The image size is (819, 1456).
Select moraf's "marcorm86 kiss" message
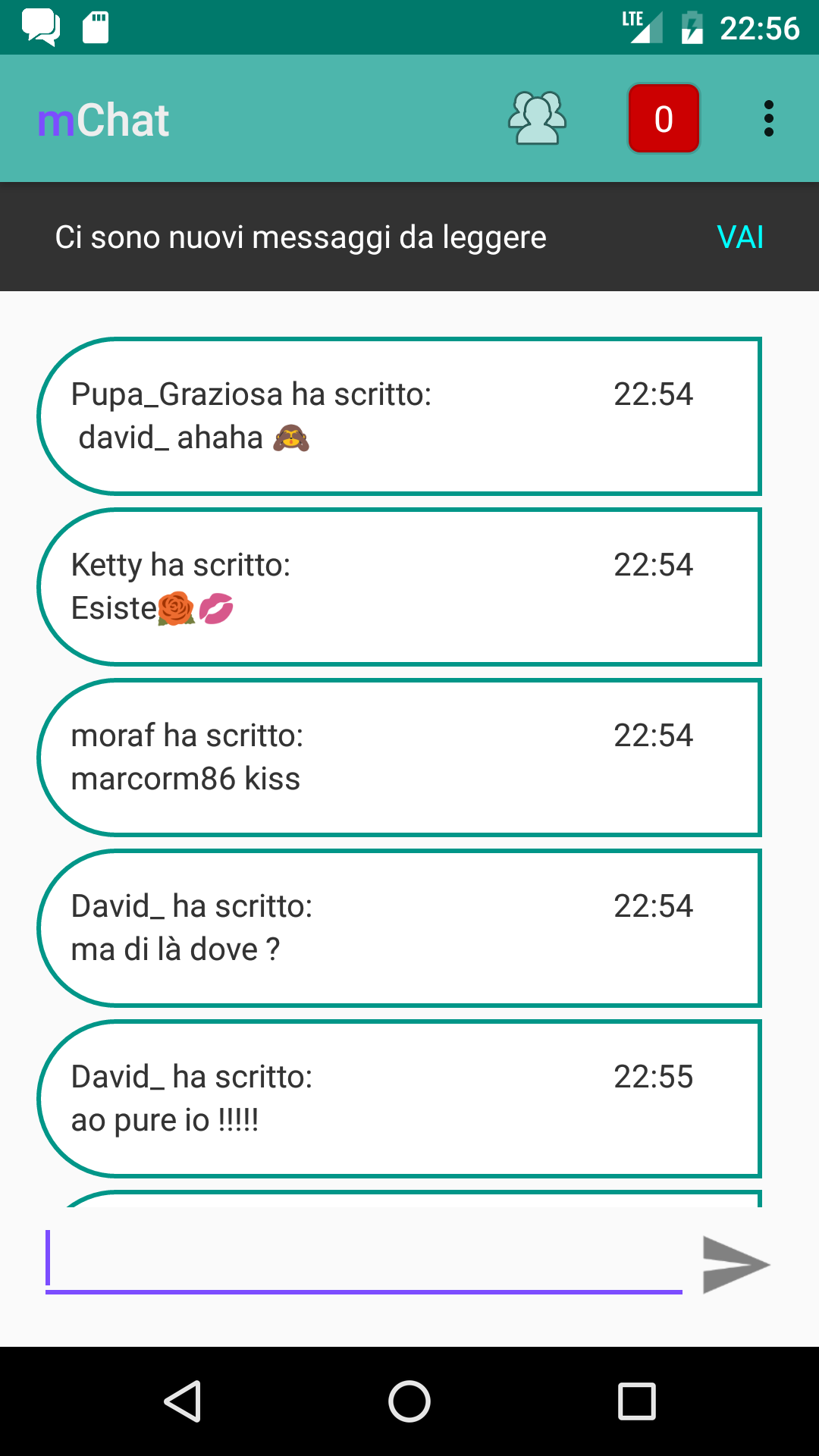pyautogui.click(x=400, y=758)
